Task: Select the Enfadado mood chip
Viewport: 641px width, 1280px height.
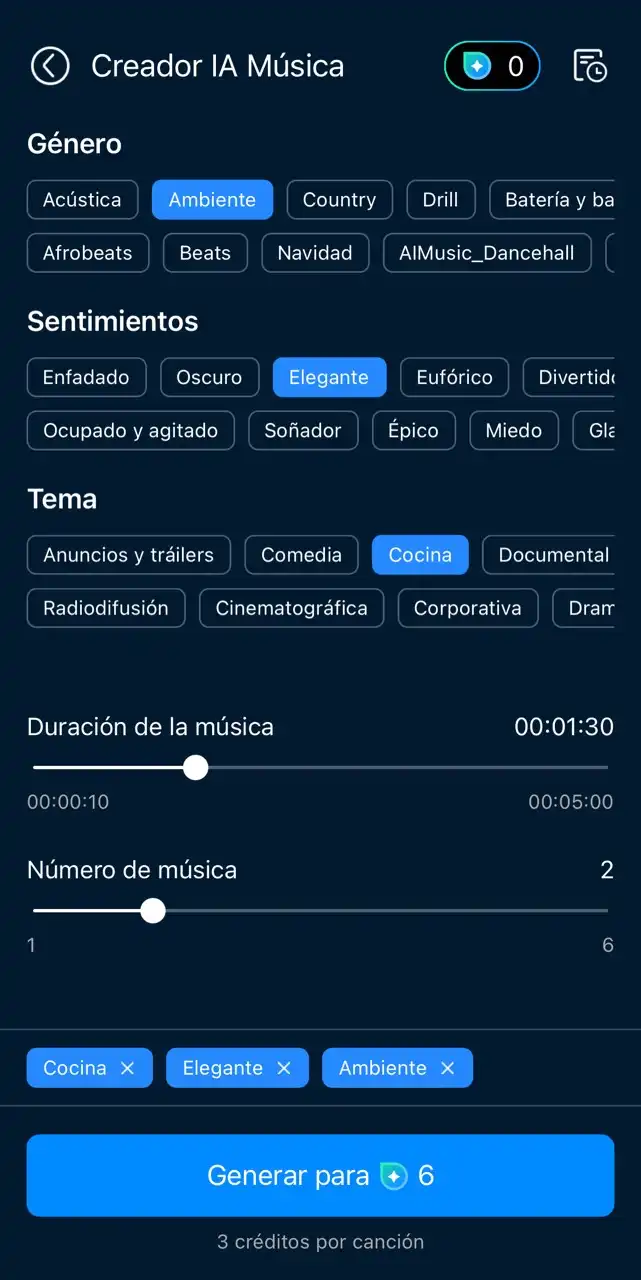Action: [86, 377]
